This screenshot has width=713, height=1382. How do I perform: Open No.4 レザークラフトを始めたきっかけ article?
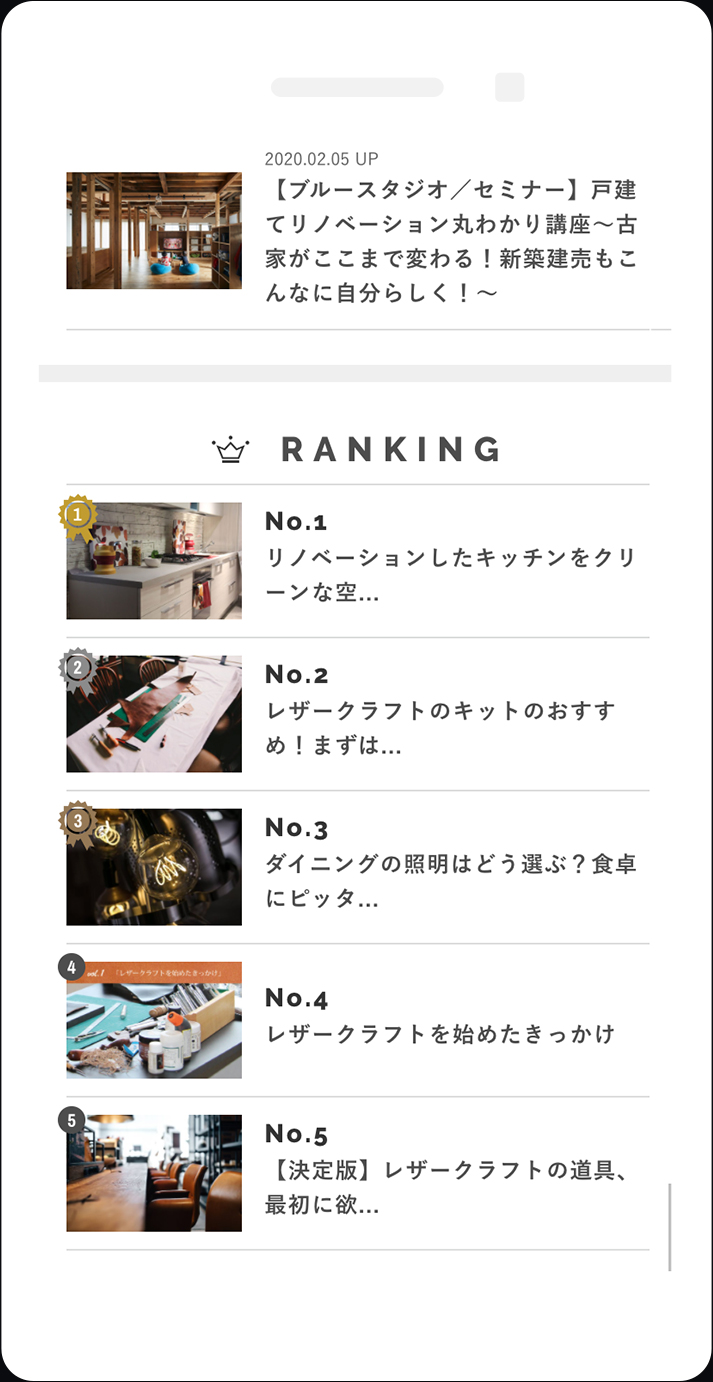click(x=440, y=1033)
